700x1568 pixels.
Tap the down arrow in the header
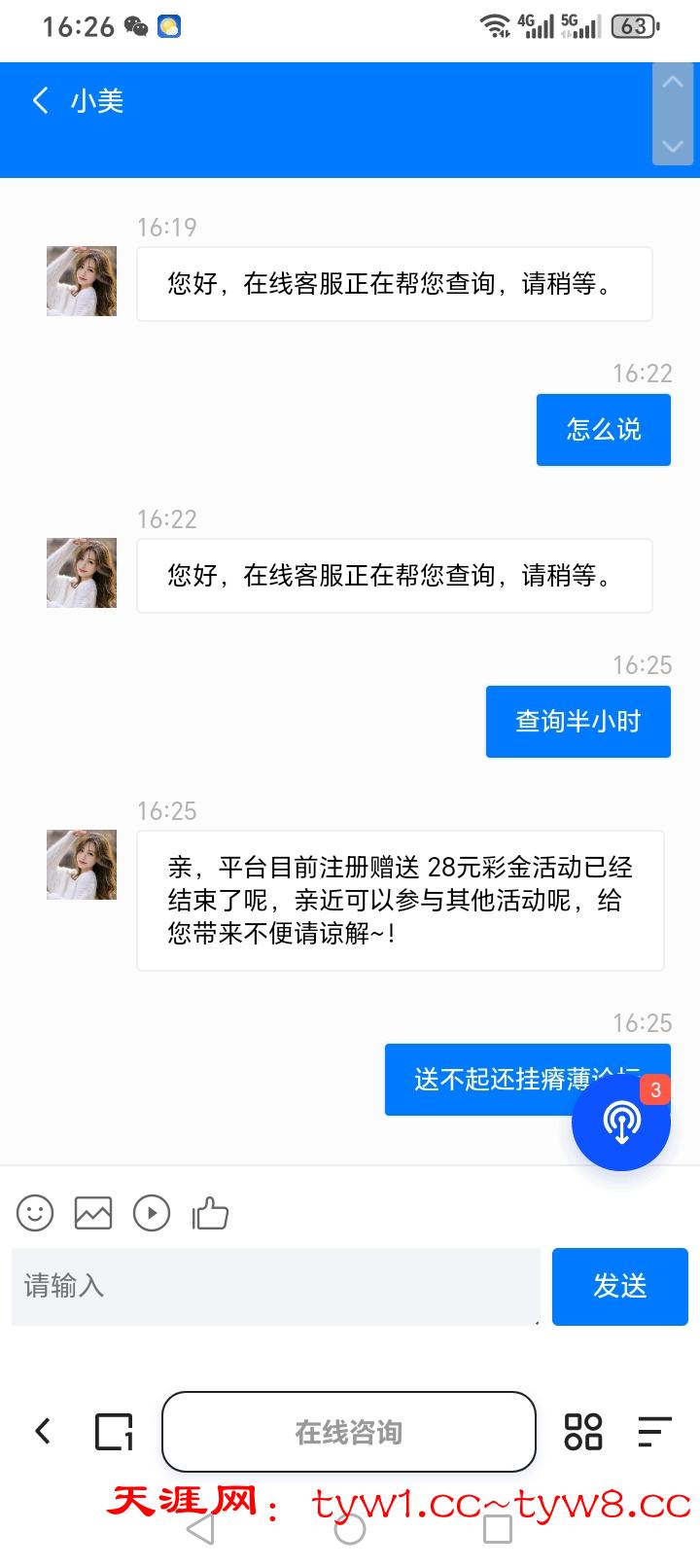(x=673, y=146)
